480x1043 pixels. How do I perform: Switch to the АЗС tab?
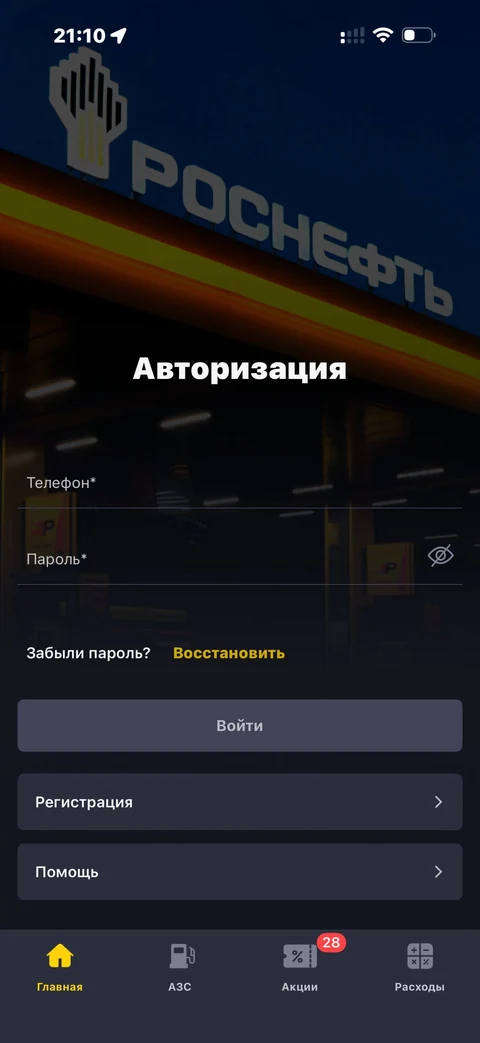(x=180, y=968)
